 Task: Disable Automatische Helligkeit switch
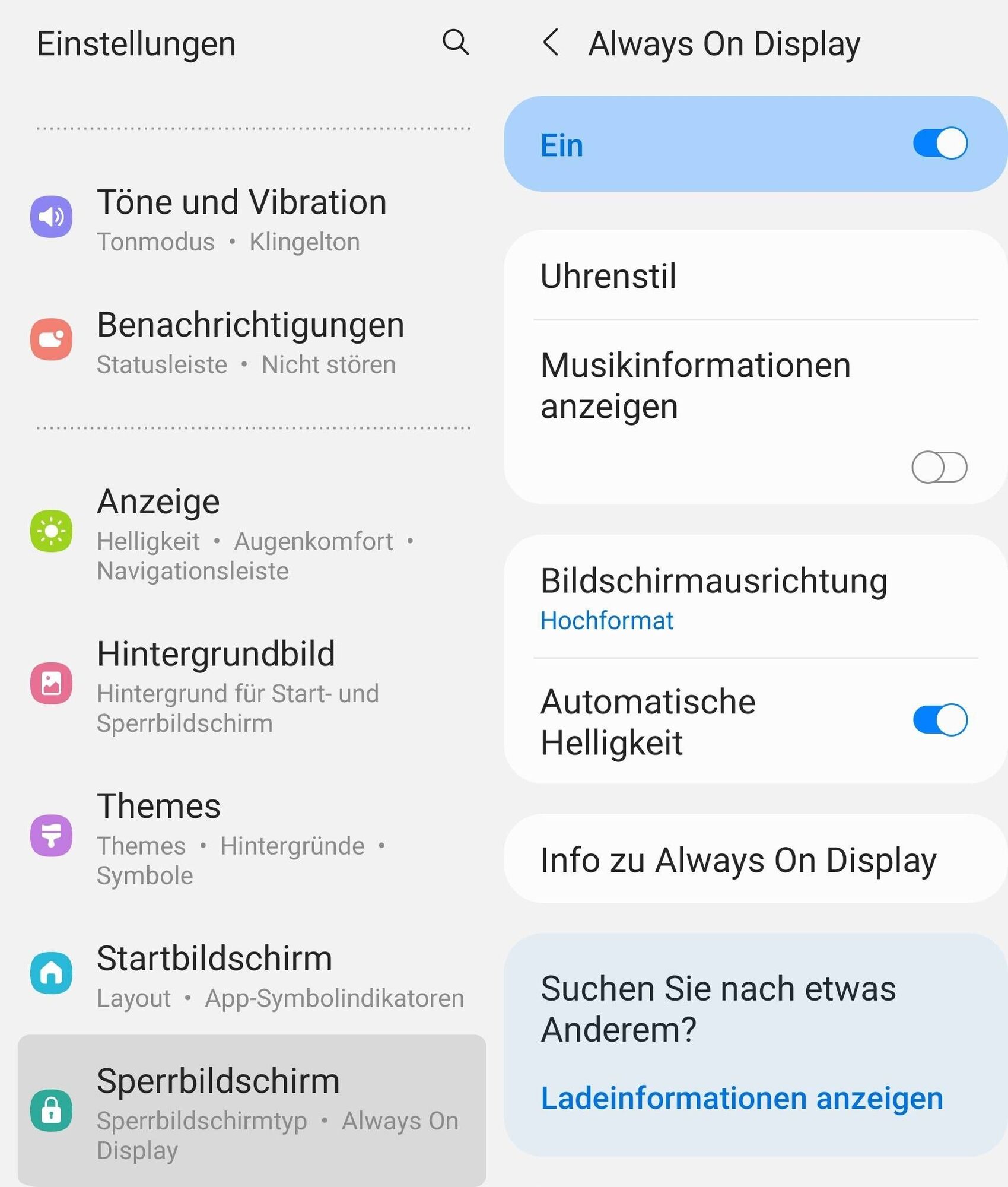point(939,720)
